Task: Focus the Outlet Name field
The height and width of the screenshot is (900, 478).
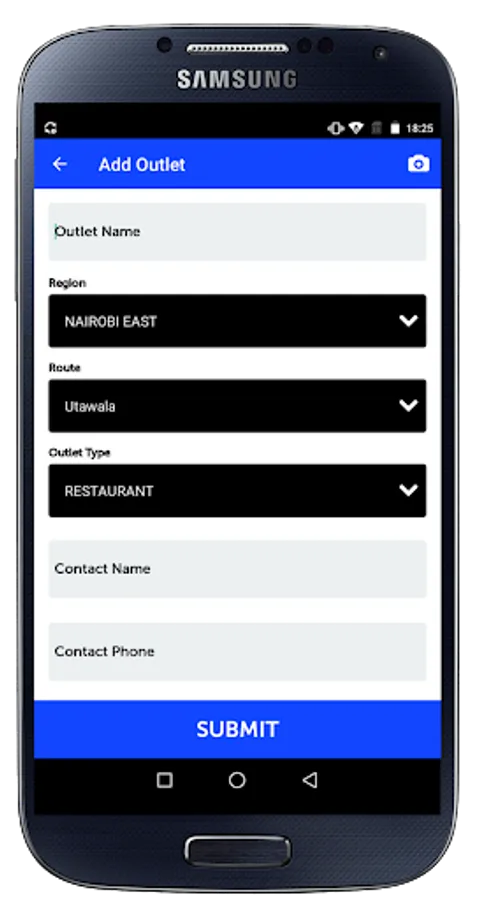Action: point(237,232)
